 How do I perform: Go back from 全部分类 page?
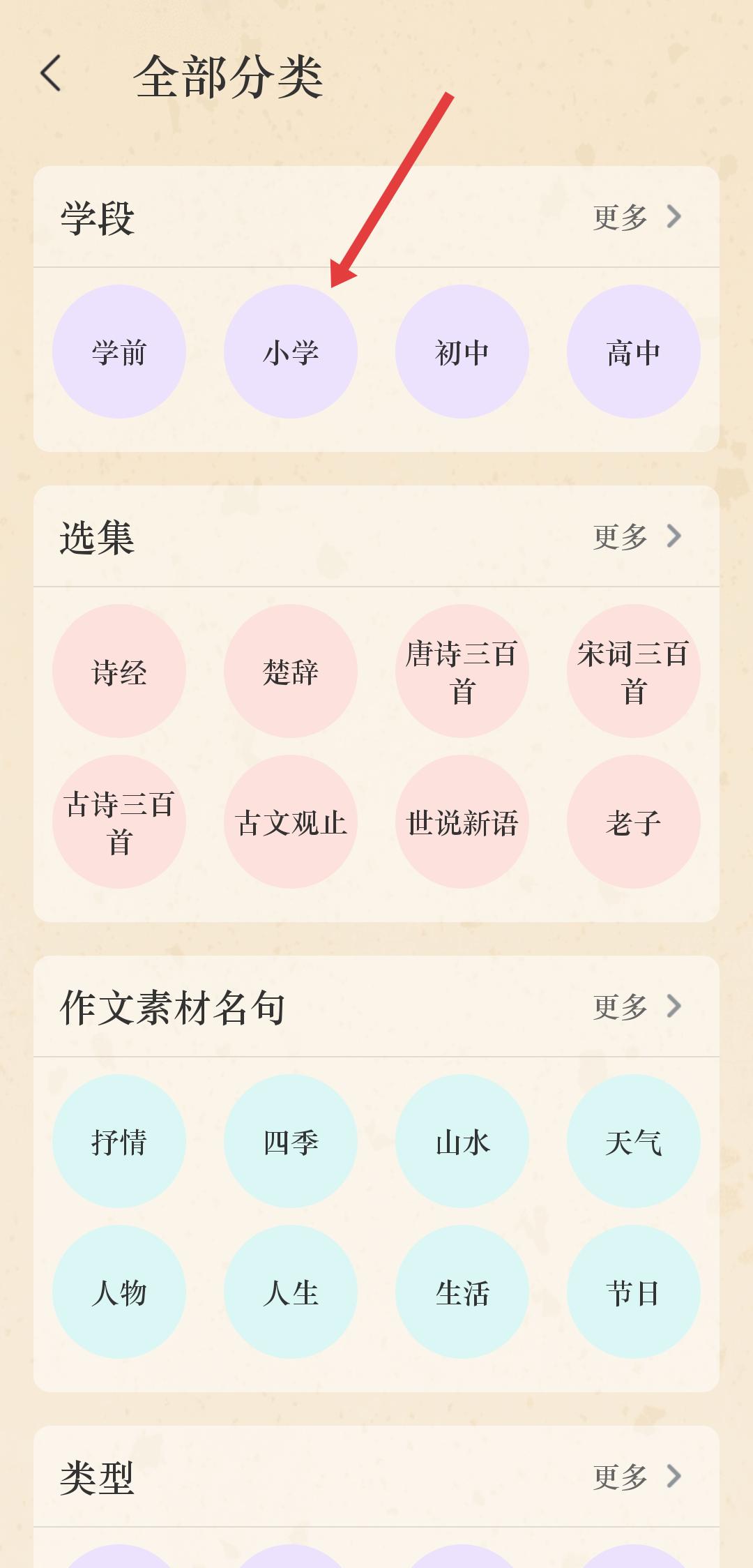(x=51, y=74)
